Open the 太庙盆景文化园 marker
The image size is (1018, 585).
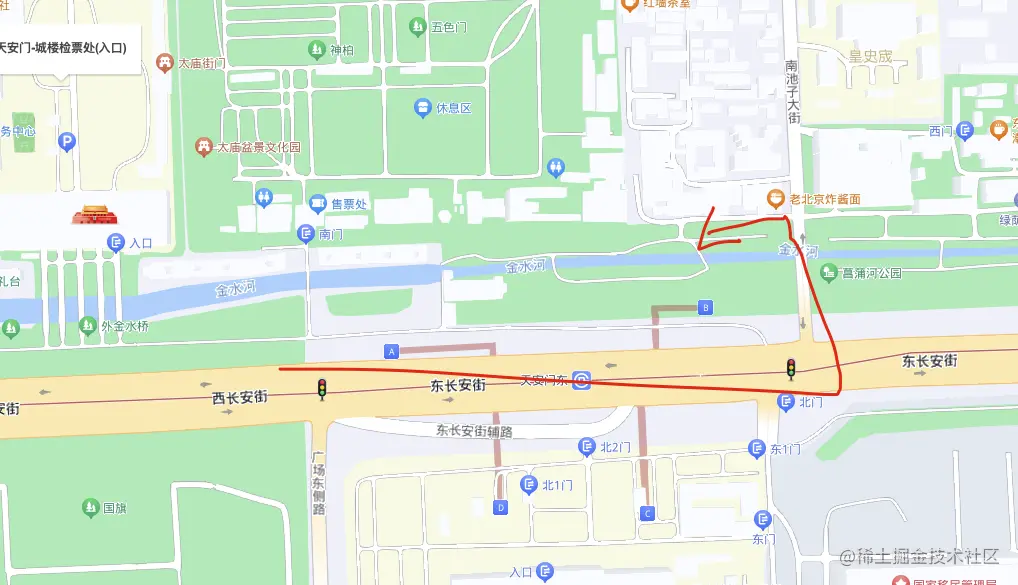point(204,147)
